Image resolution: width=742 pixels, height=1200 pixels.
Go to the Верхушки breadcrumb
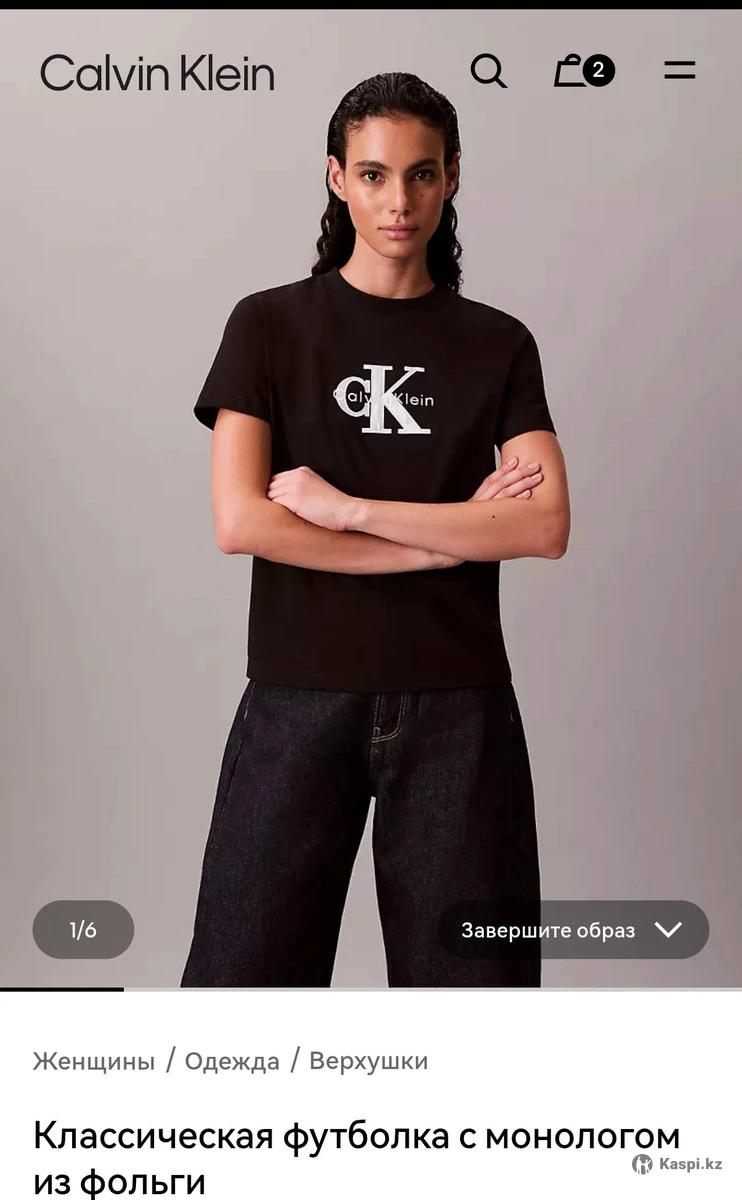click(368, 1061)
